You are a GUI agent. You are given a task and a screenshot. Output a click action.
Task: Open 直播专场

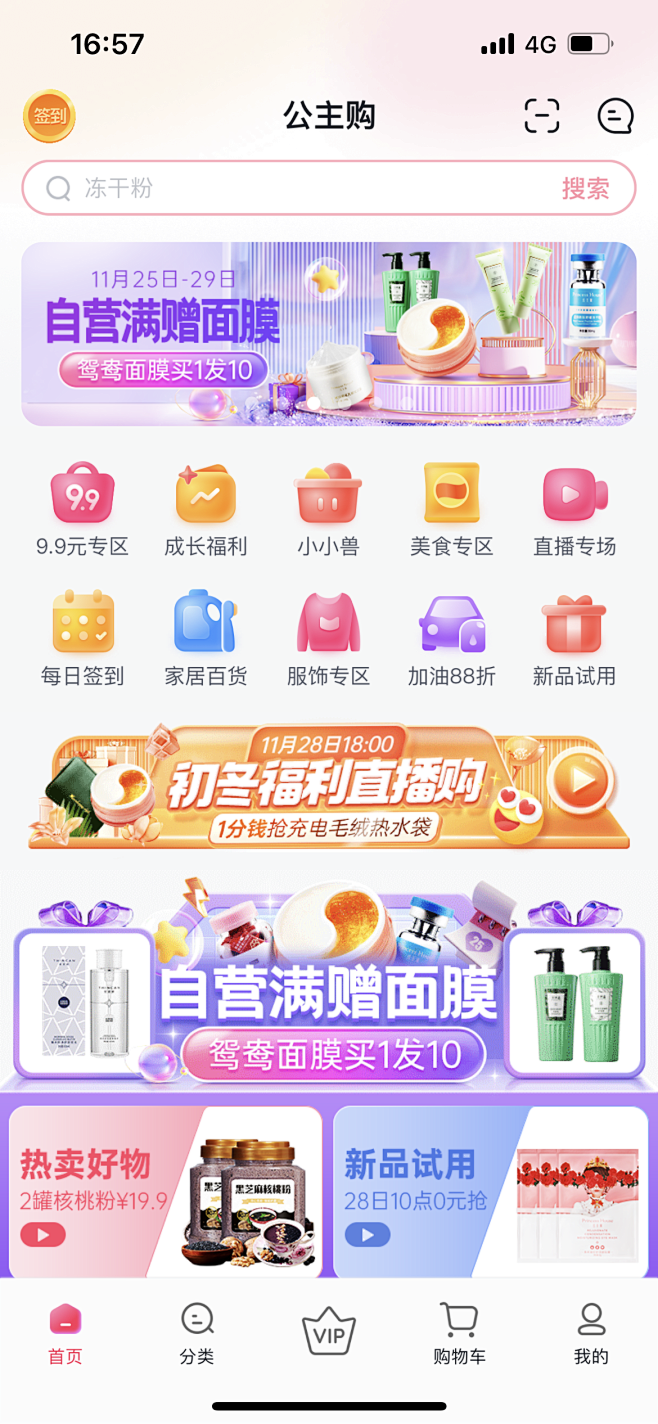574,510
